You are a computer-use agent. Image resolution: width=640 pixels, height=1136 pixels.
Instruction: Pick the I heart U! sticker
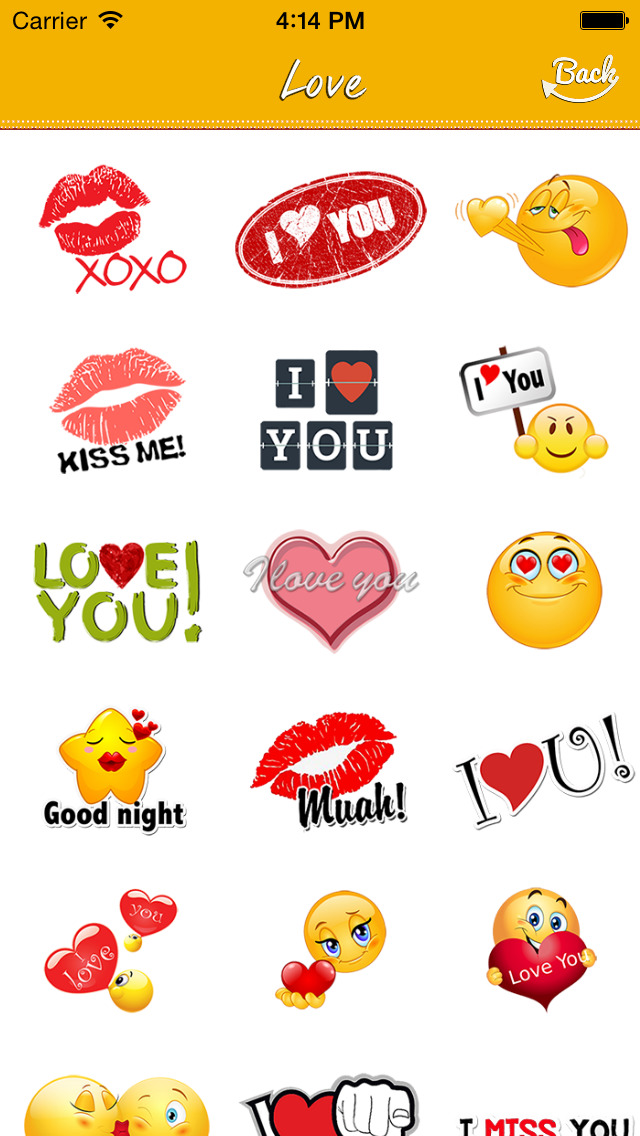[x=545, y=772]
